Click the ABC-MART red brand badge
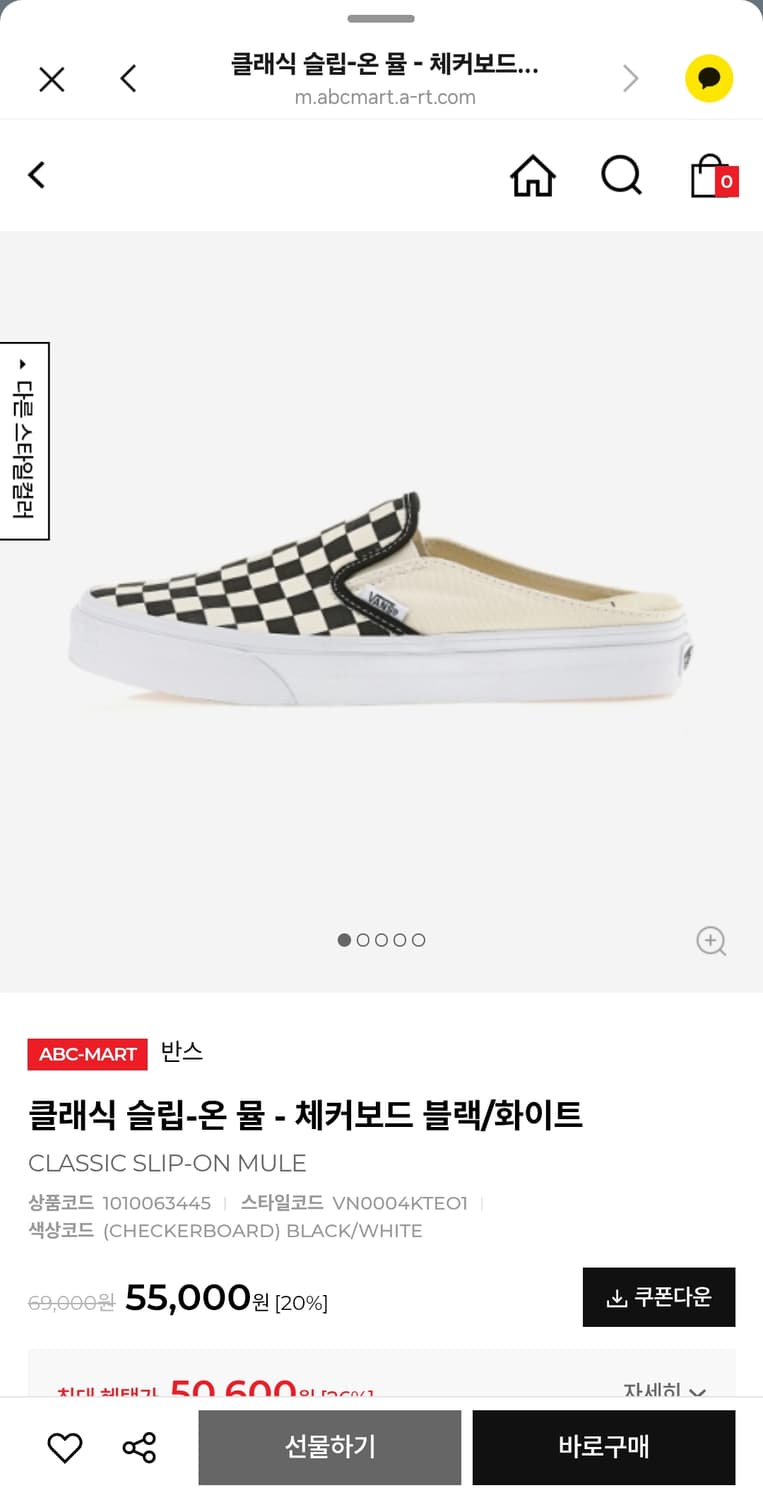Image resolution: width=763 pixels, height=1500 pixels. [87, 1053]
